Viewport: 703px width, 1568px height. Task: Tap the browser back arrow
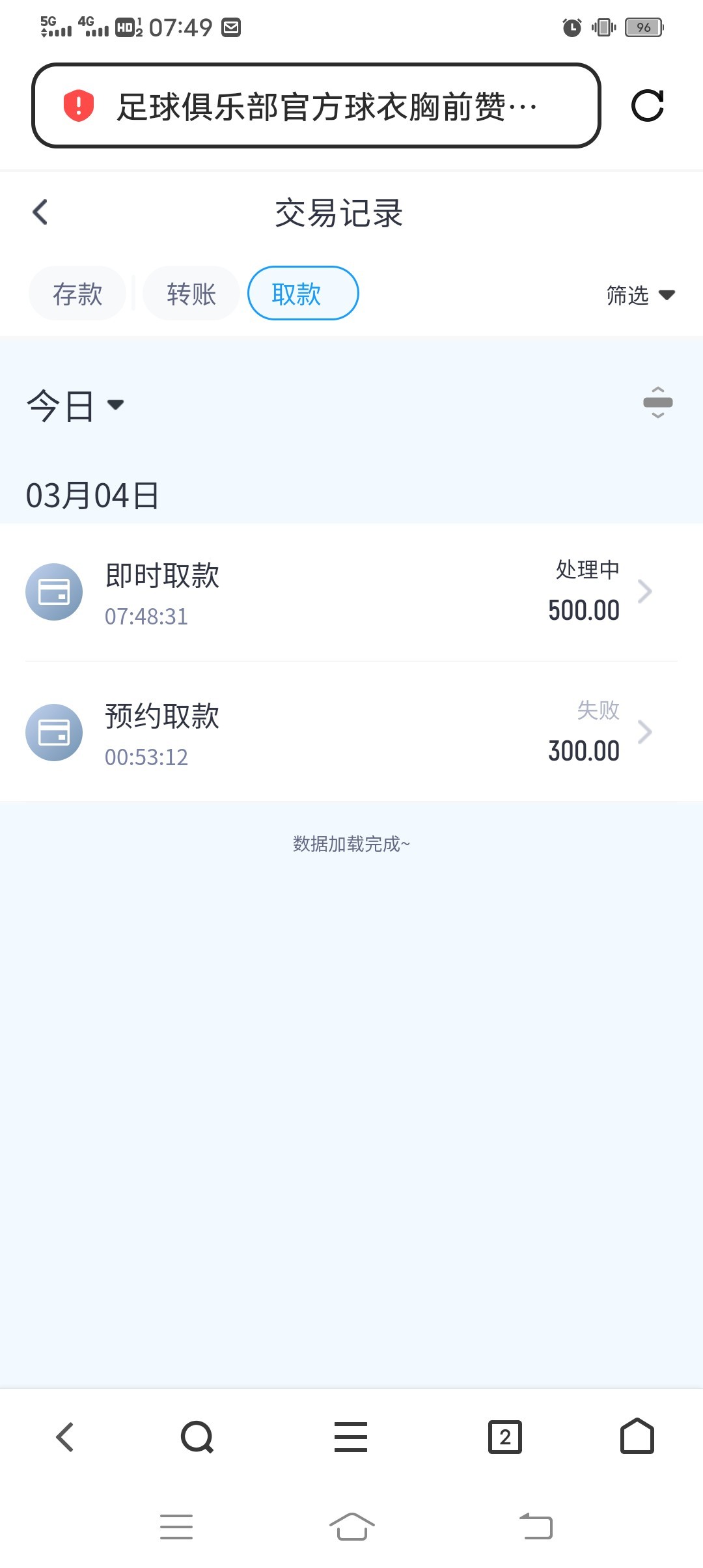(x=65, y=1436)
